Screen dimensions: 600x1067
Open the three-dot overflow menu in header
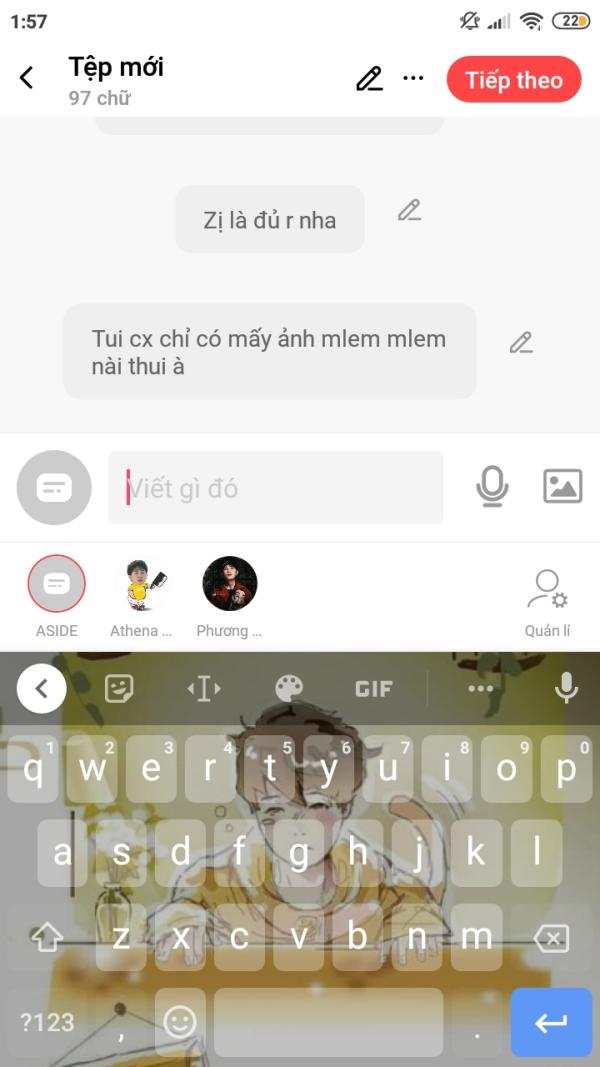point(413,78)
